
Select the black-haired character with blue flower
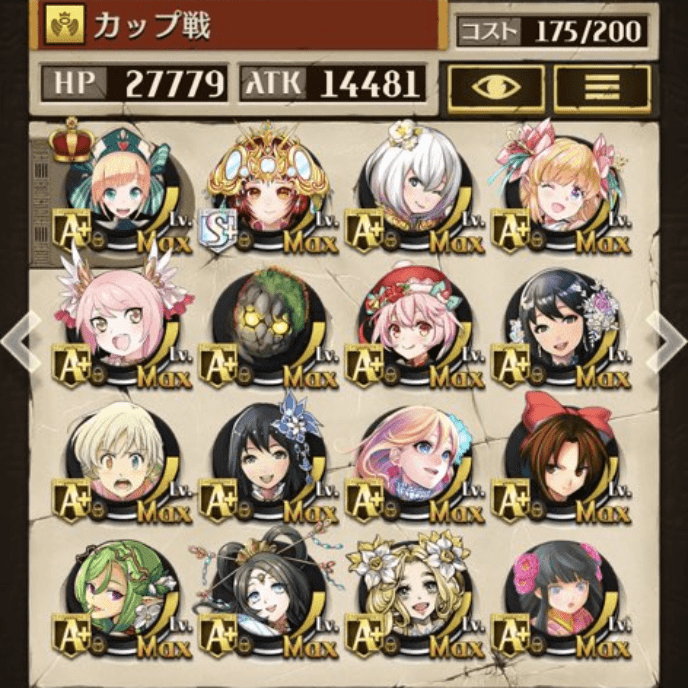[x=265, y=457]
